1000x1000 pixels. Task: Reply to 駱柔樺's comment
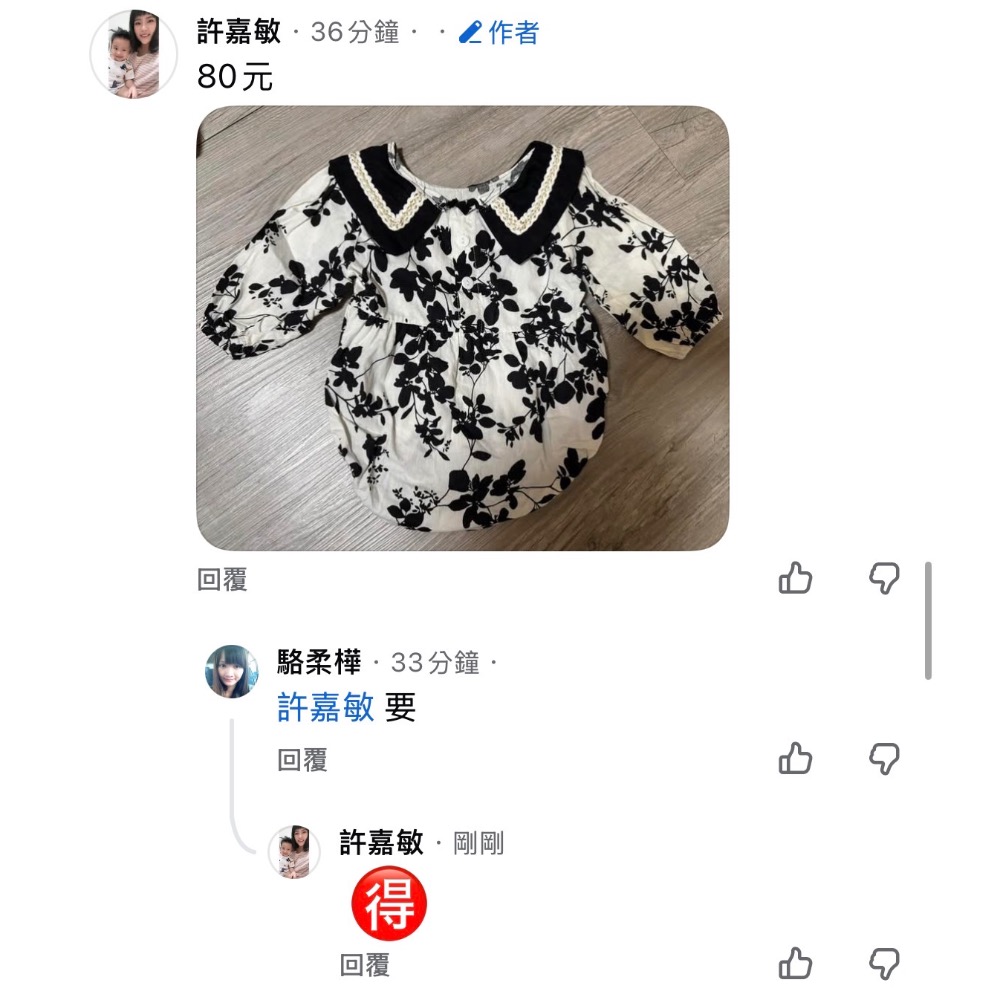point(302,760)
